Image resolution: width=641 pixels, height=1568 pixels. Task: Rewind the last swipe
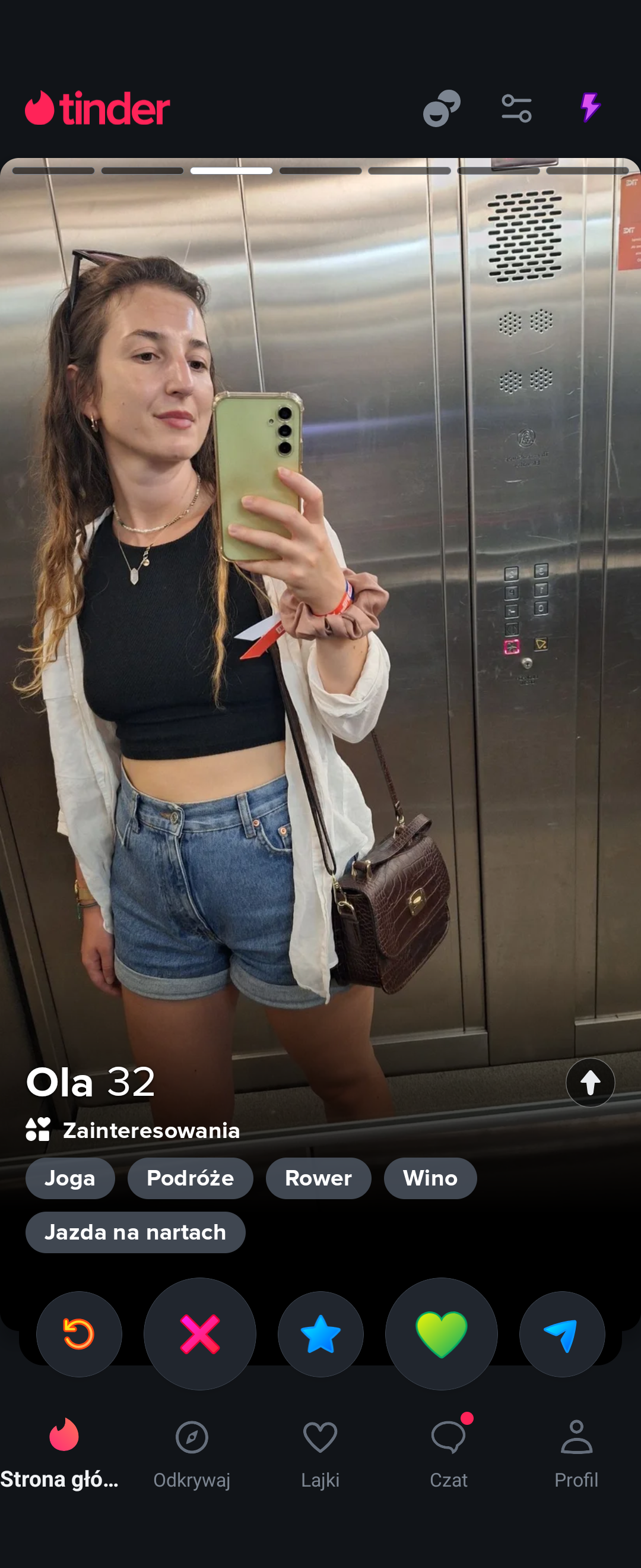(79, 1333)
